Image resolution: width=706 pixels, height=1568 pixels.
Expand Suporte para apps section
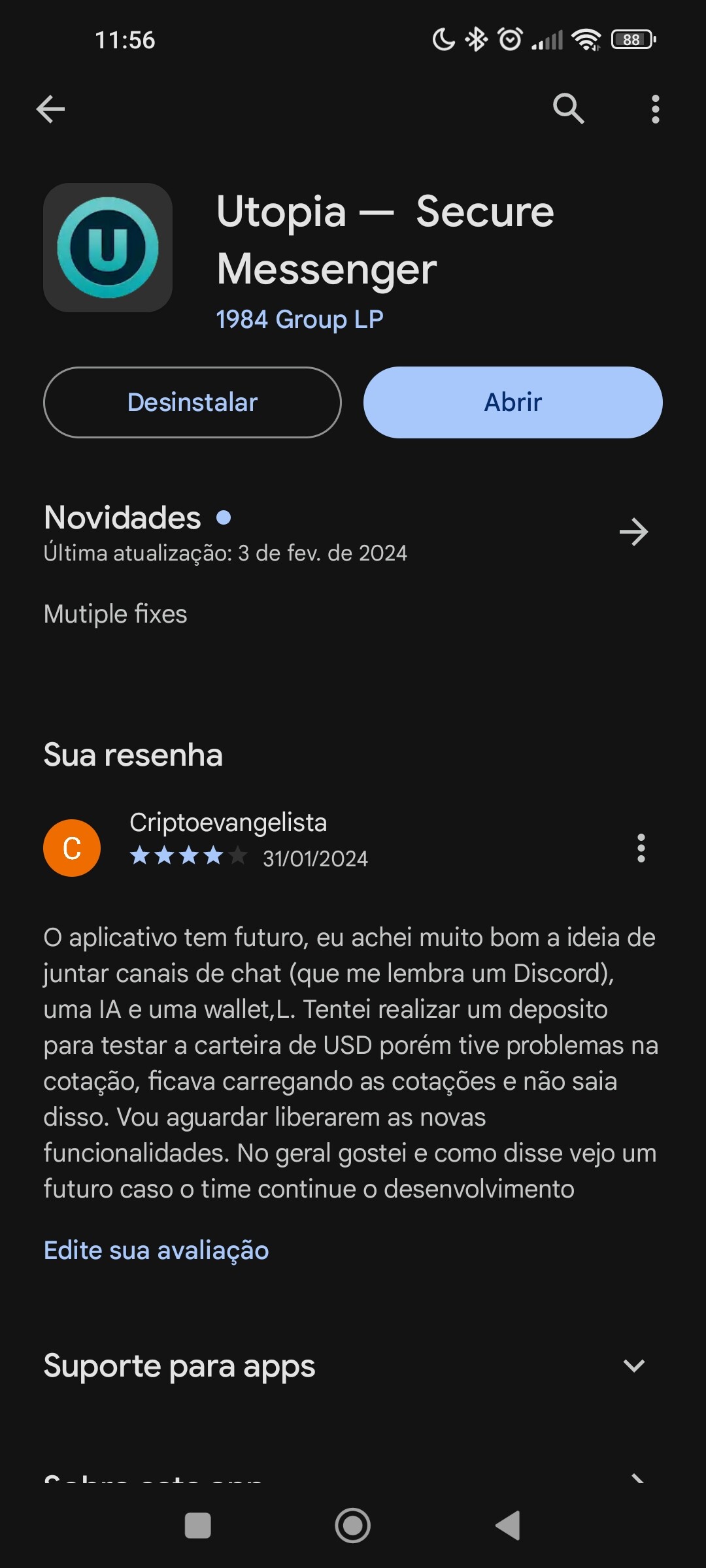[633, 1365]
